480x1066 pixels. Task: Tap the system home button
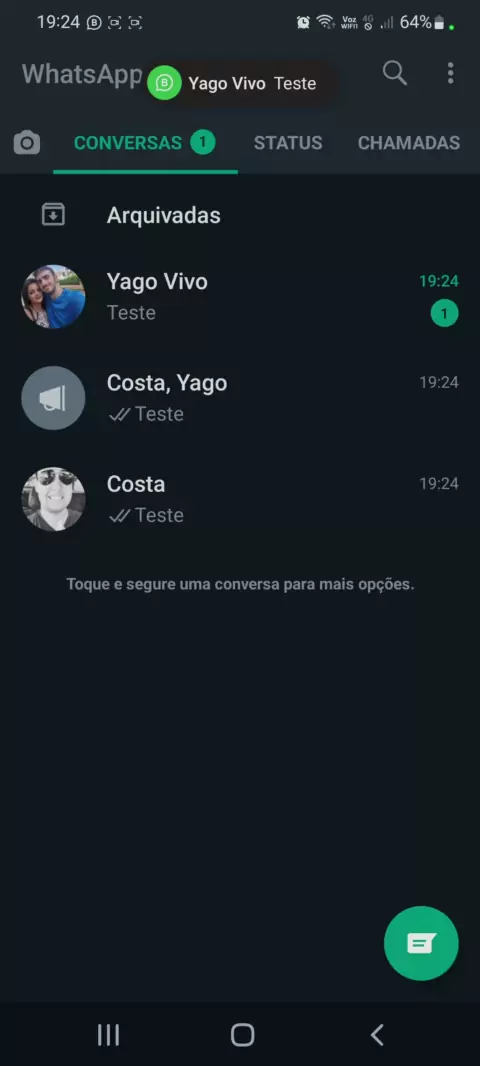[x=242, y=1035]
